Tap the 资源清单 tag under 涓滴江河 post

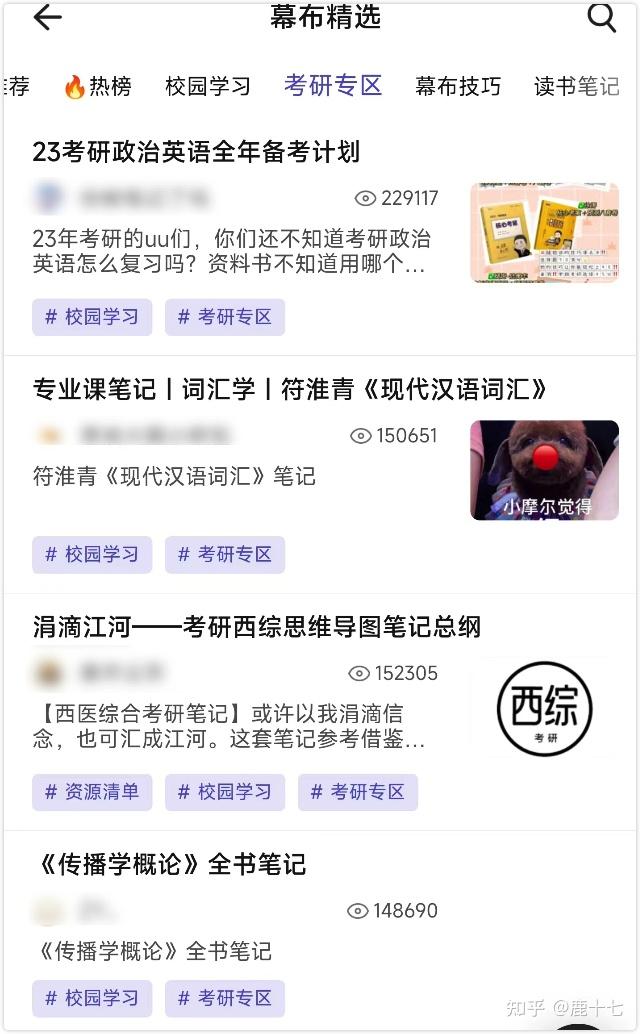pos(92,792)
